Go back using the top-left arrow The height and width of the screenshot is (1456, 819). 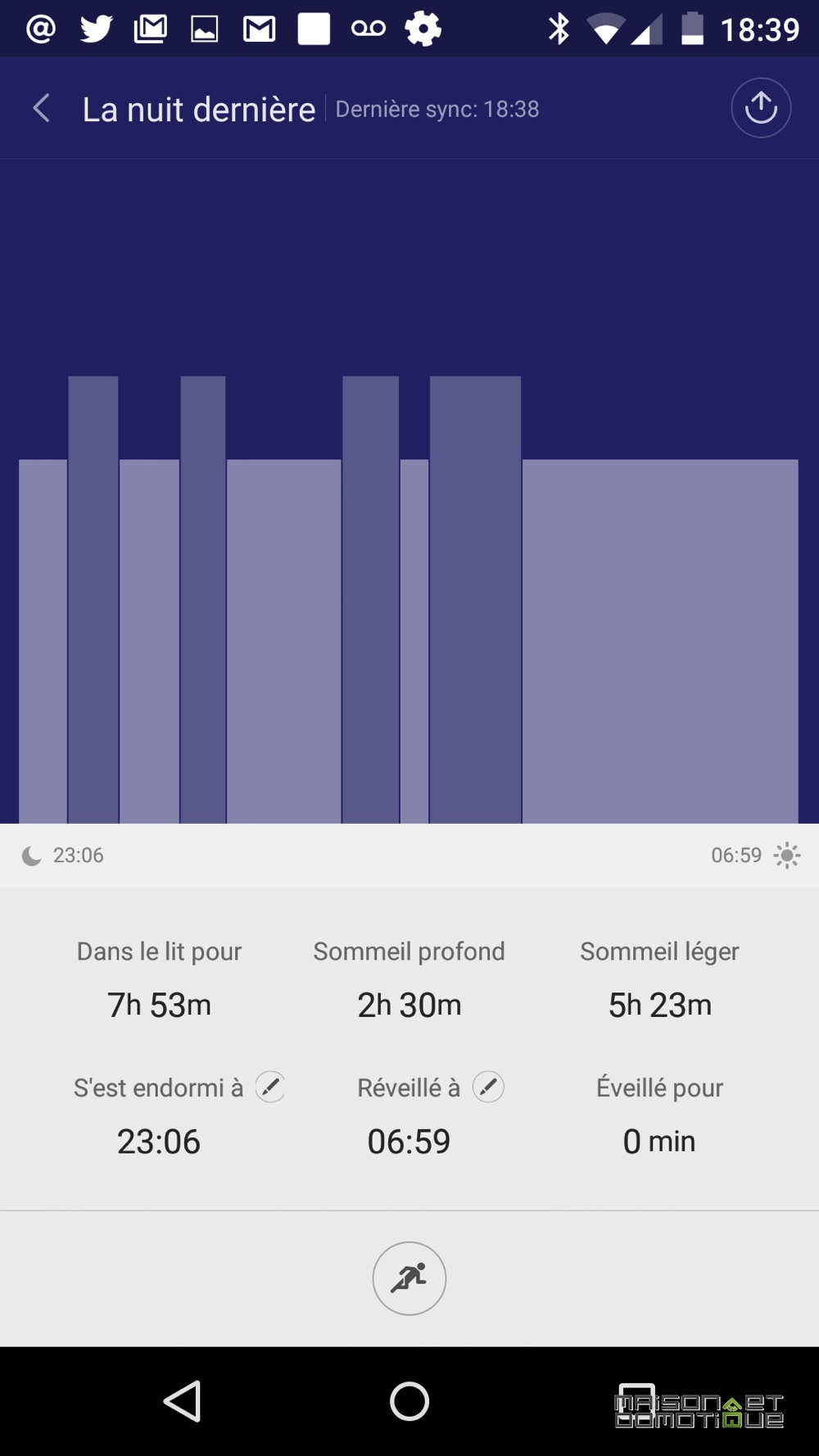(x=41, y=108)
